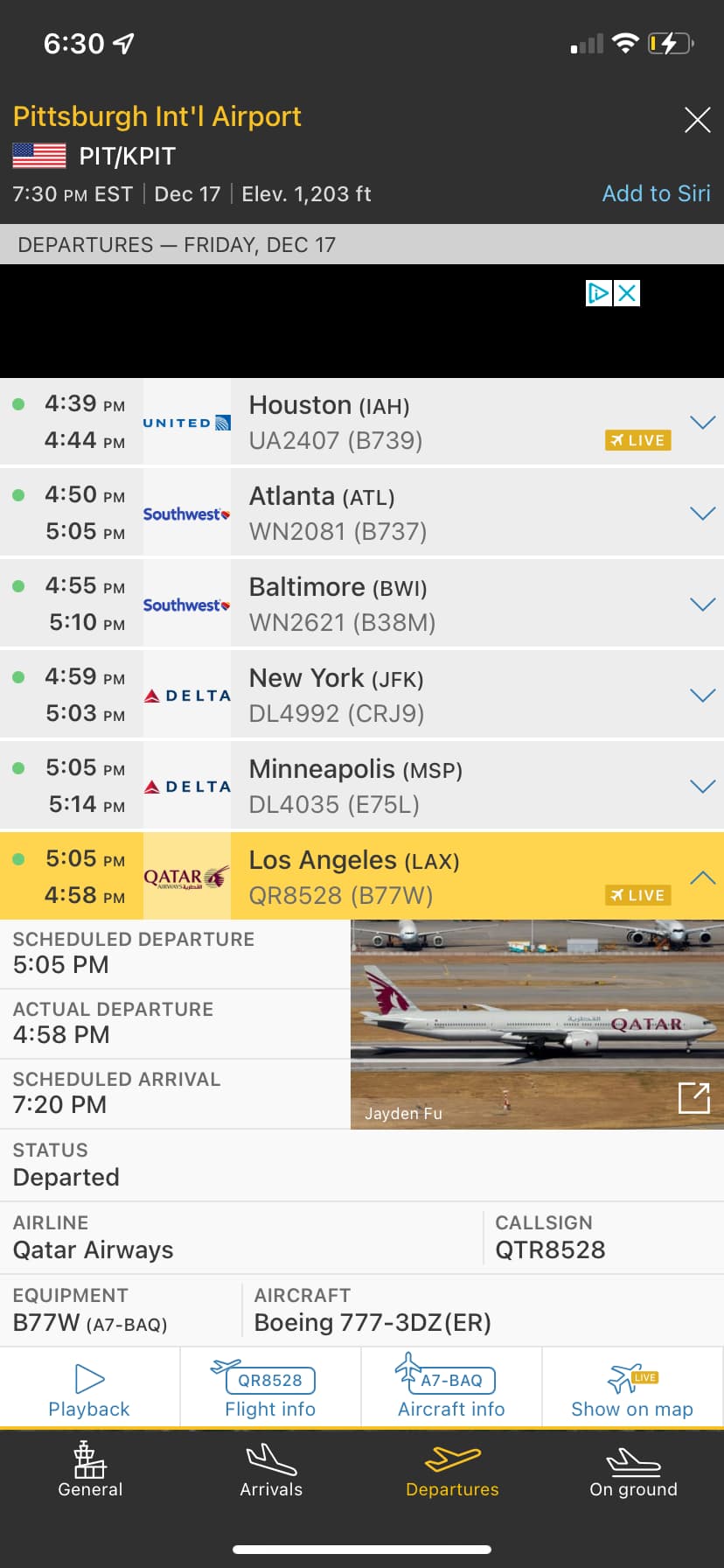The image size is (724, 1568).
Task: Switch to the General tab
Action: (90, 1470)
